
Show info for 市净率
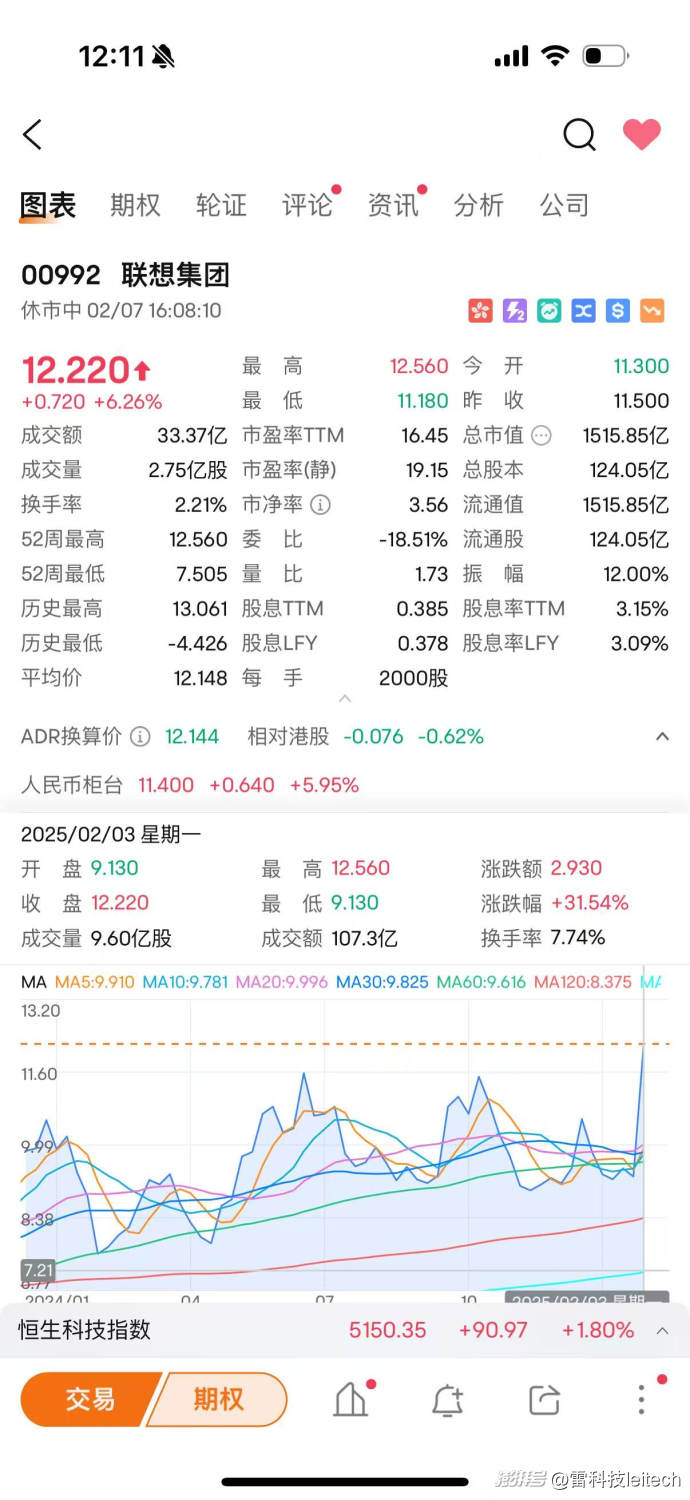(x=320, y=505)
